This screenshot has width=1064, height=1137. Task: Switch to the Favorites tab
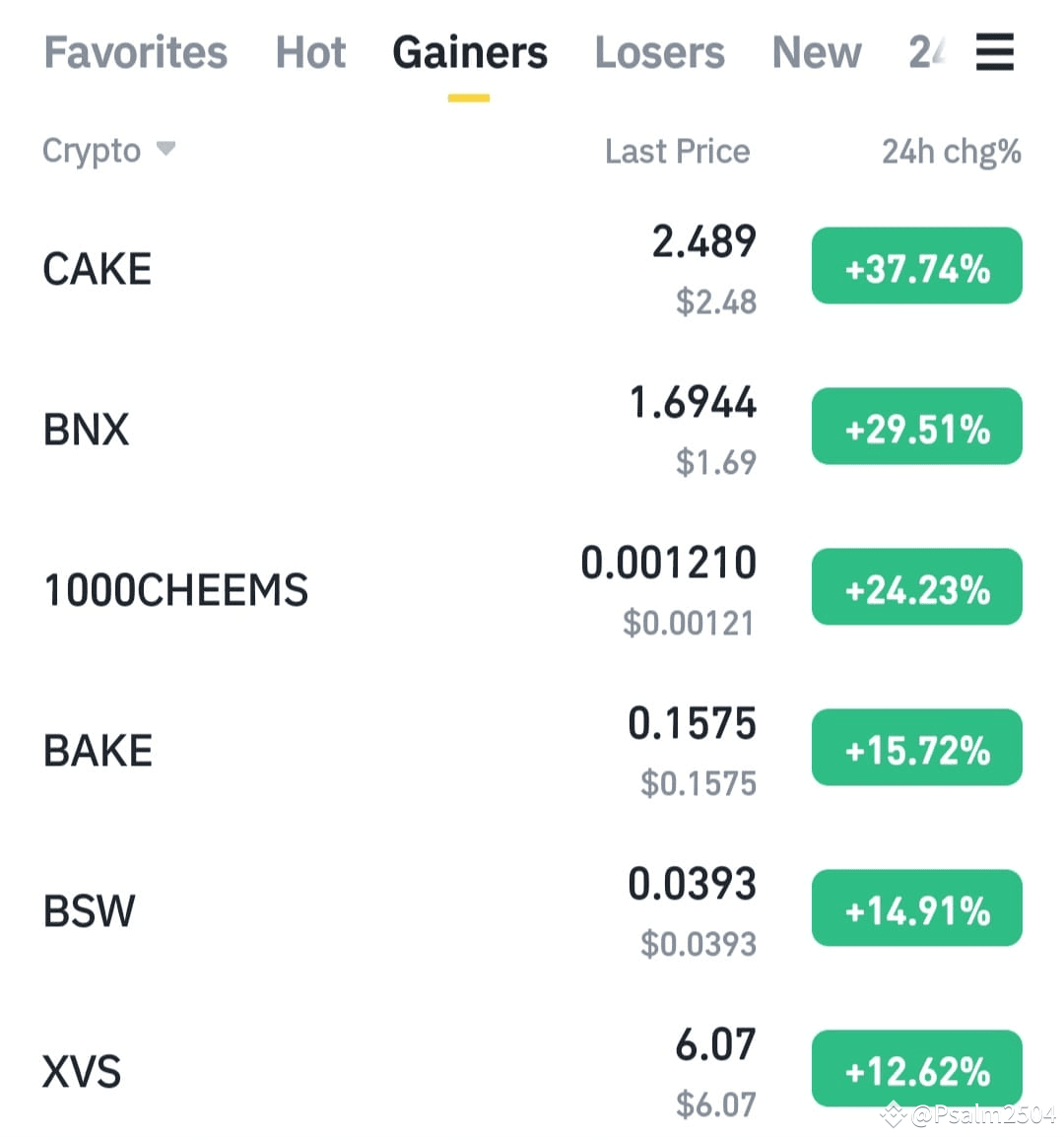click(135, 54)
